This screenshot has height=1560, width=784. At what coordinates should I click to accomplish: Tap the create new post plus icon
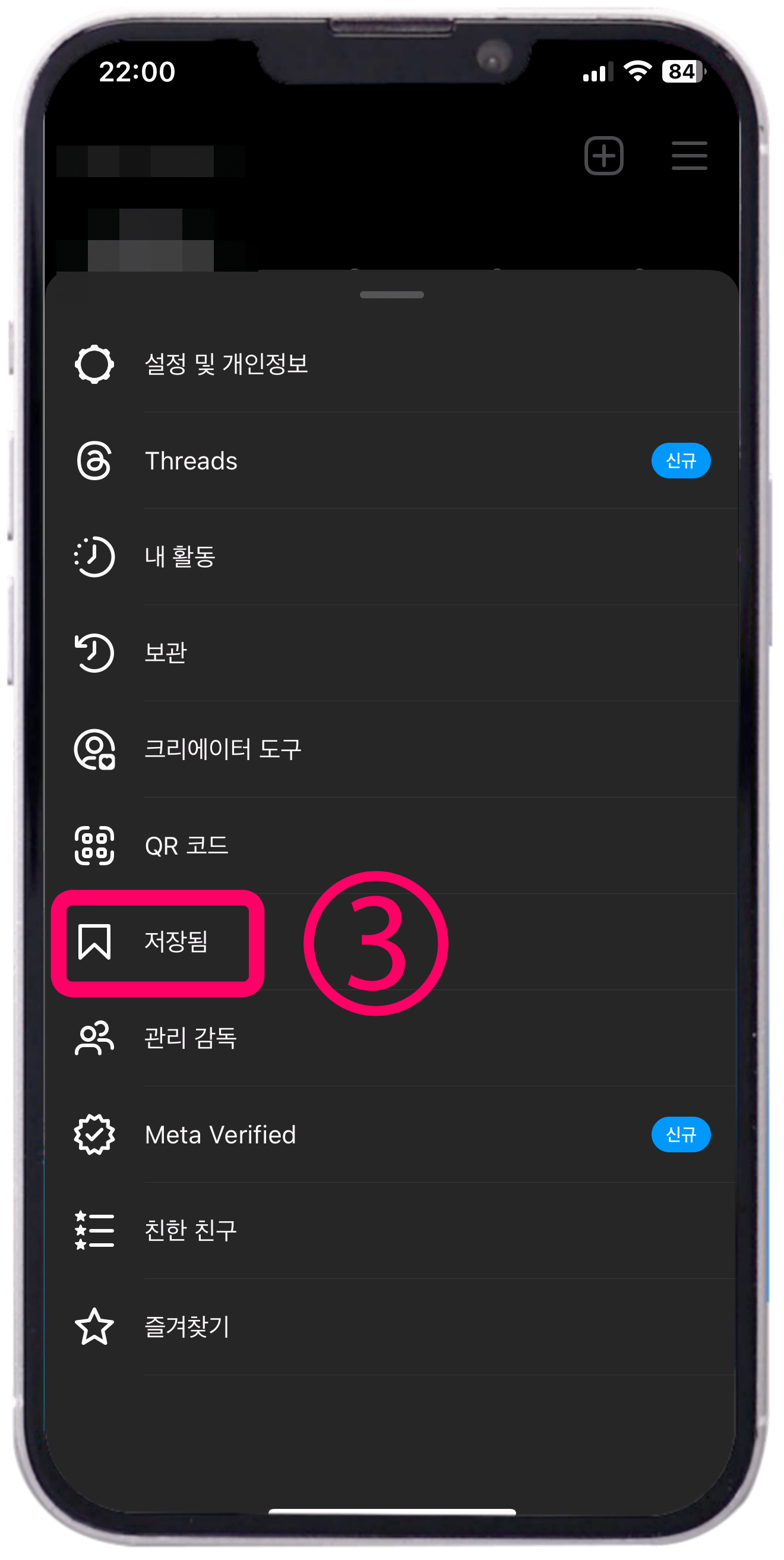coord(603,156)
